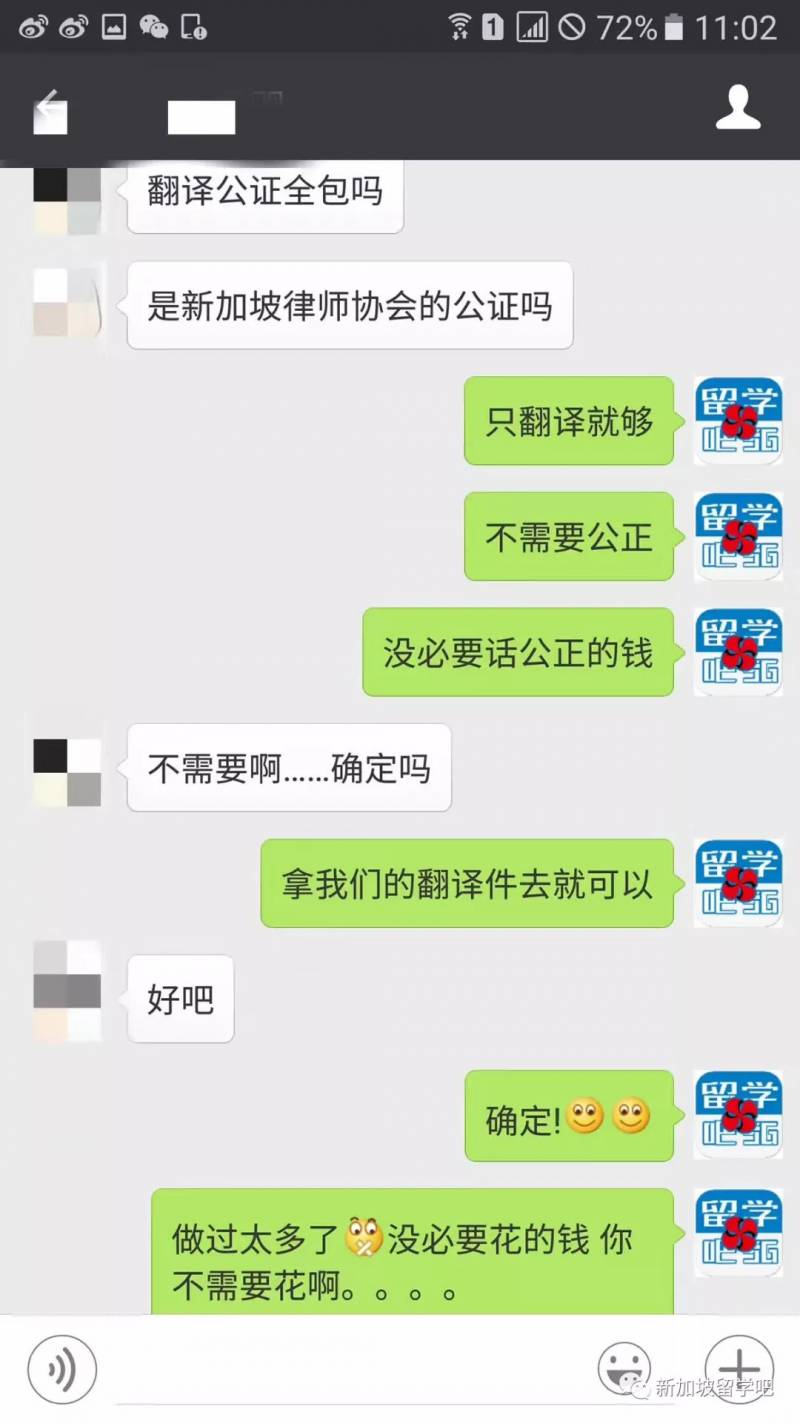Tap contact avatar beside 不需要啊……确定吗
The height and width of the screenshot is (1423, 800).
click(x=67, y=772)
